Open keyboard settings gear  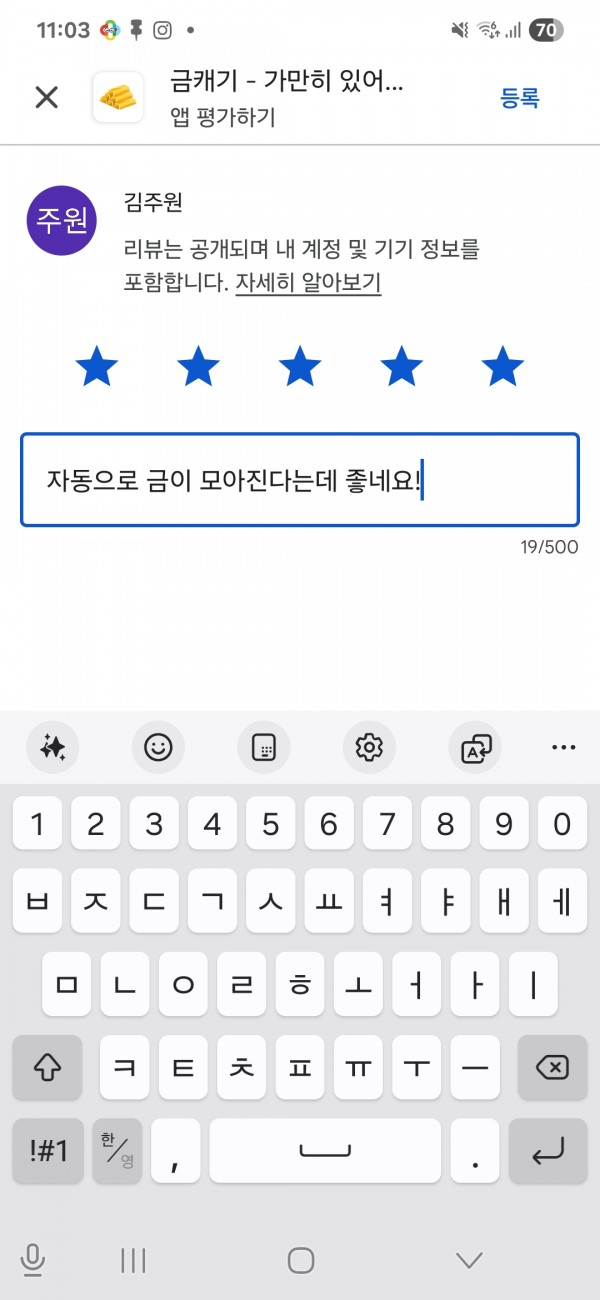pyautogui.click(x=370, y=747)
